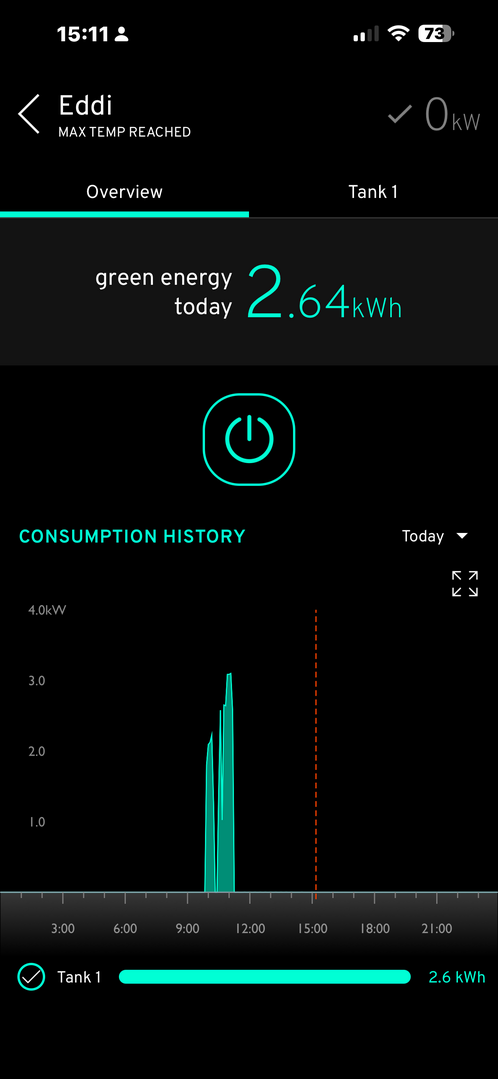Toggle the Tank 1 checkbox
This screenshot has height=1079, width=498.
coord(31,977)
